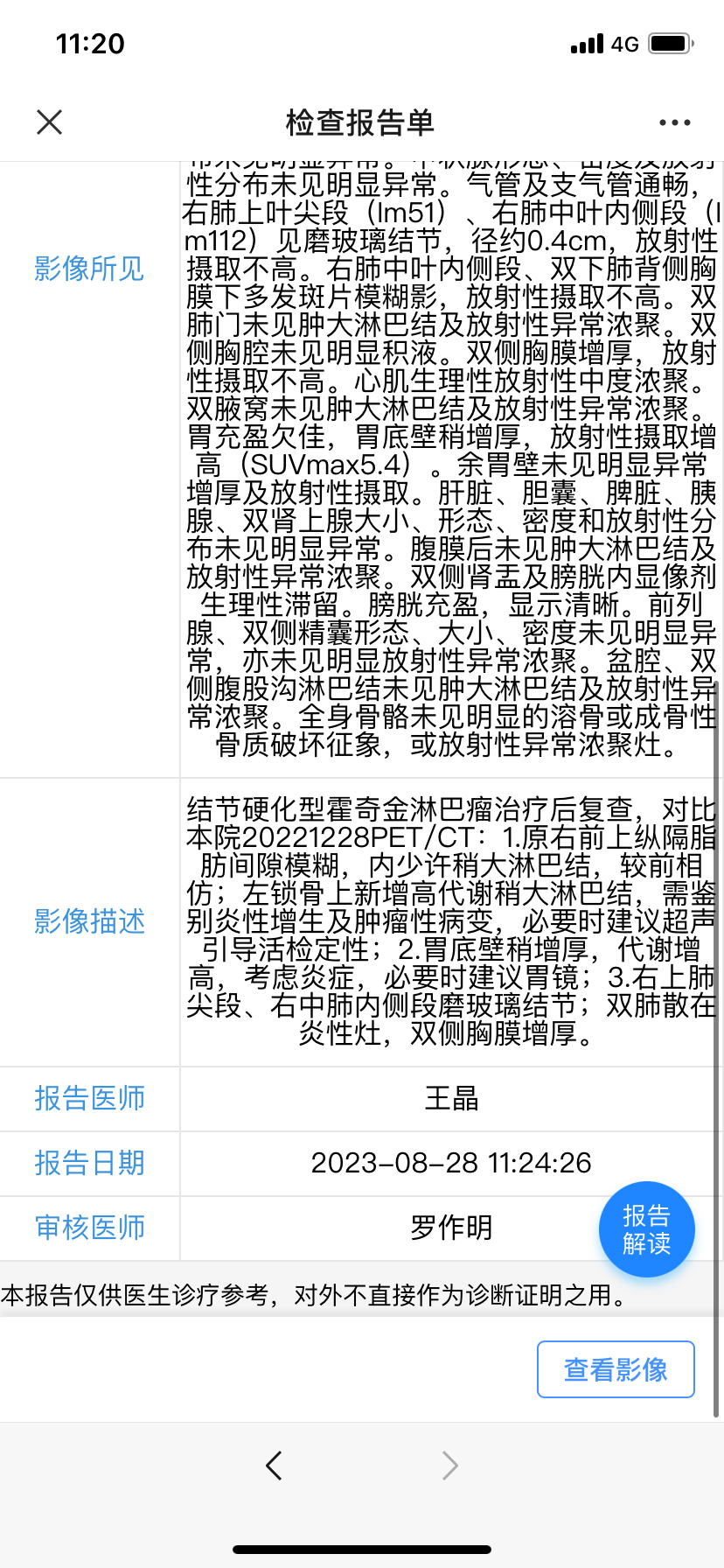This screenshot has height=1568, width=724.
Task: Tap the 报告解读 floating button
Action: (647, 1229)
